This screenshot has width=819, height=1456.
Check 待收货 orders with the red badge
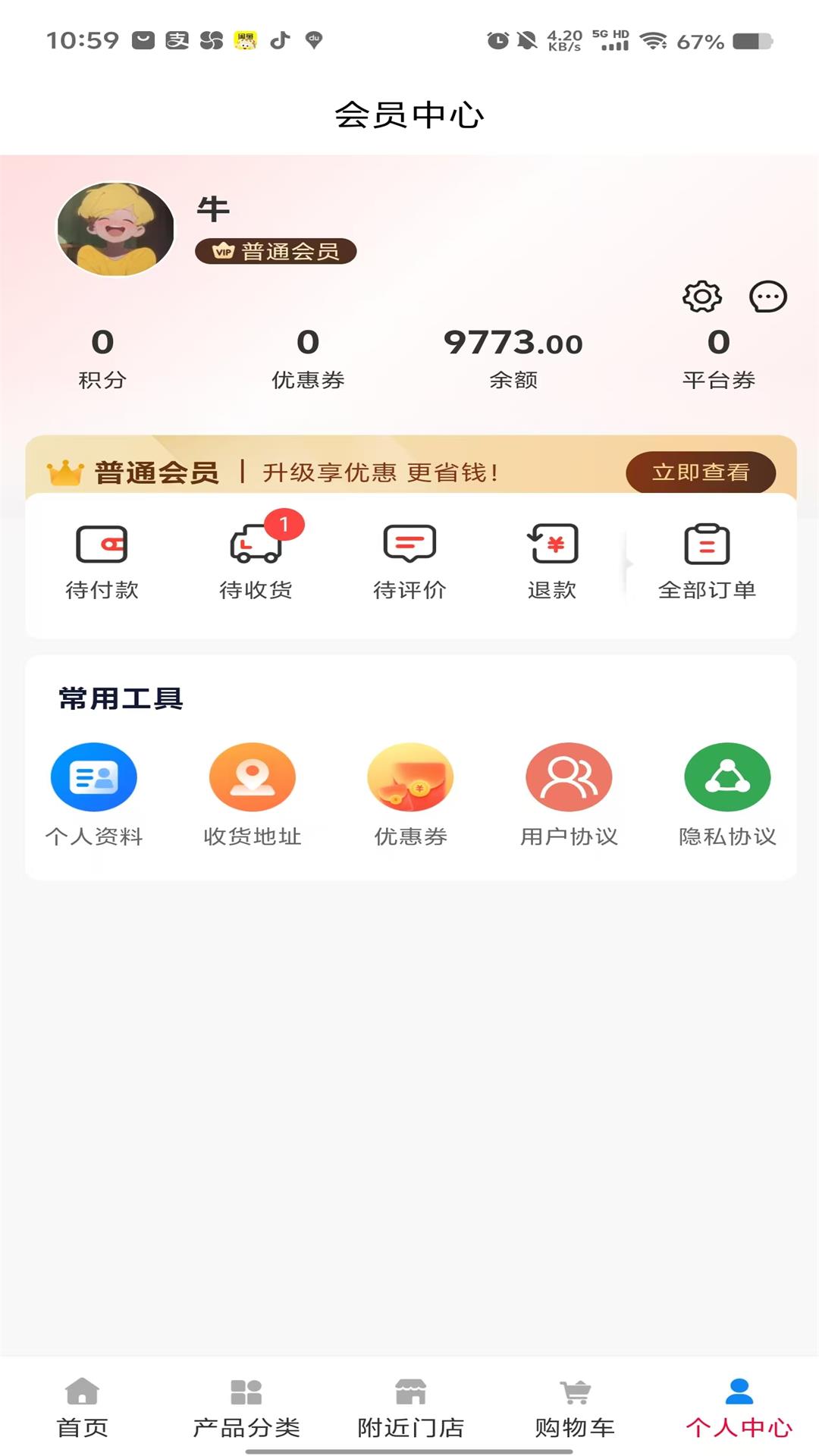tap(256, 557)
